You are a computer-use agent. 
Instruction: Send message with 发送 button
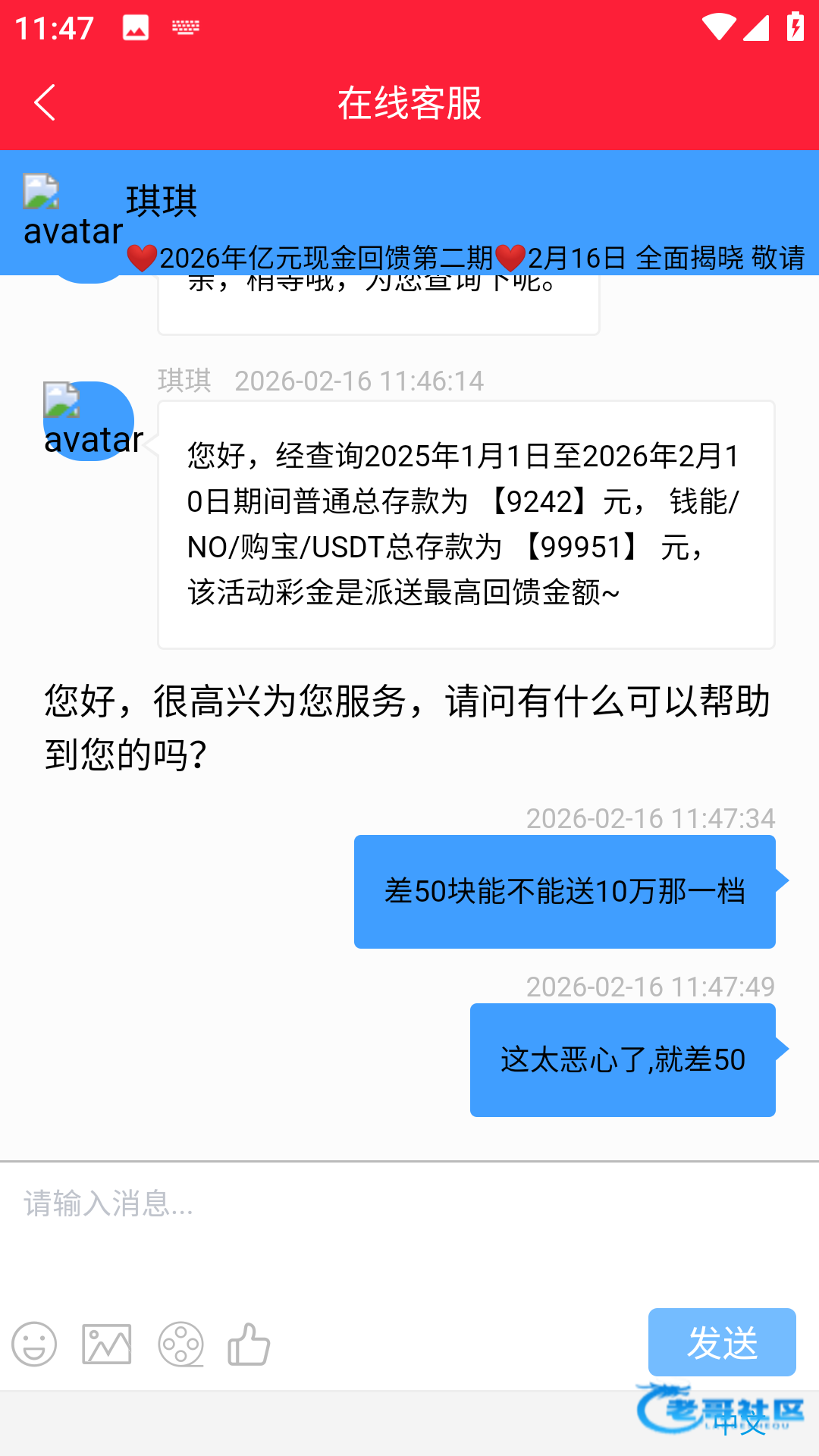pyautogui.click(x=721, y=1341)
